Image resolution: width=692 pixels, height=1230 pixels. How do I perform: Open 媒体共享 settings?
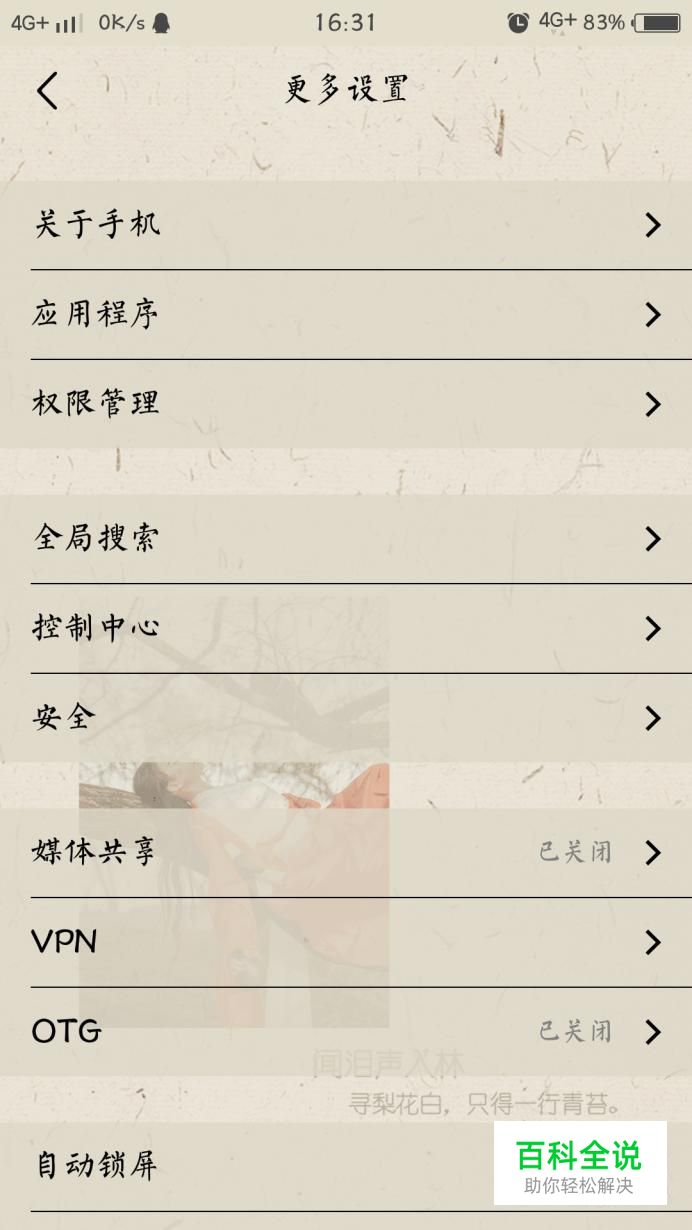[x=345, y=853]
